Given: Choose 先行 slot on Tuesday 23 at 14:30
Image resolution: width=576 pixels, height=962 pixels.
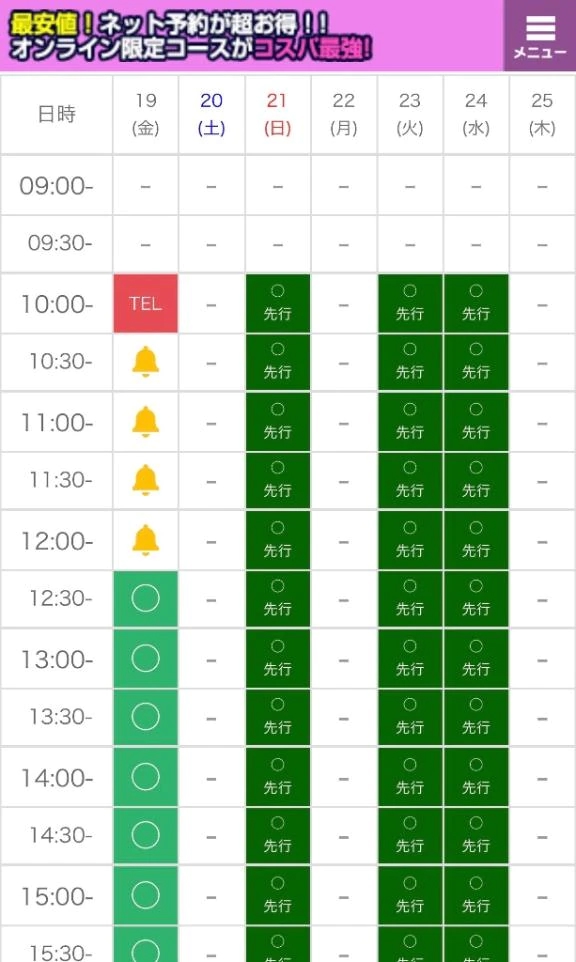Looking at the screenshot, I should click(x=410, y=836).
